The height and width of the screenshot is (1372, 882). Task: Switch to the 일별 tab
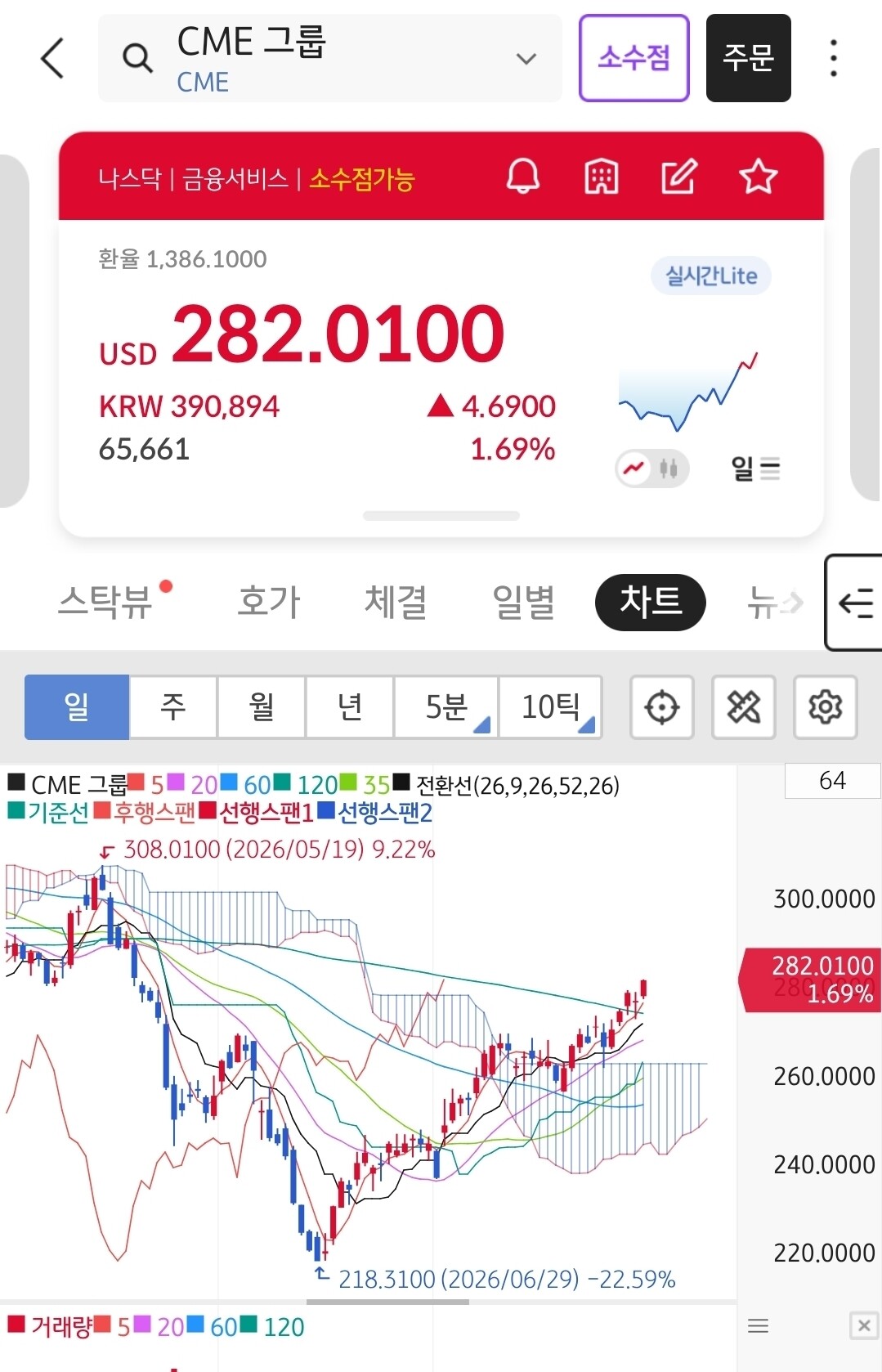pos(523,602)
